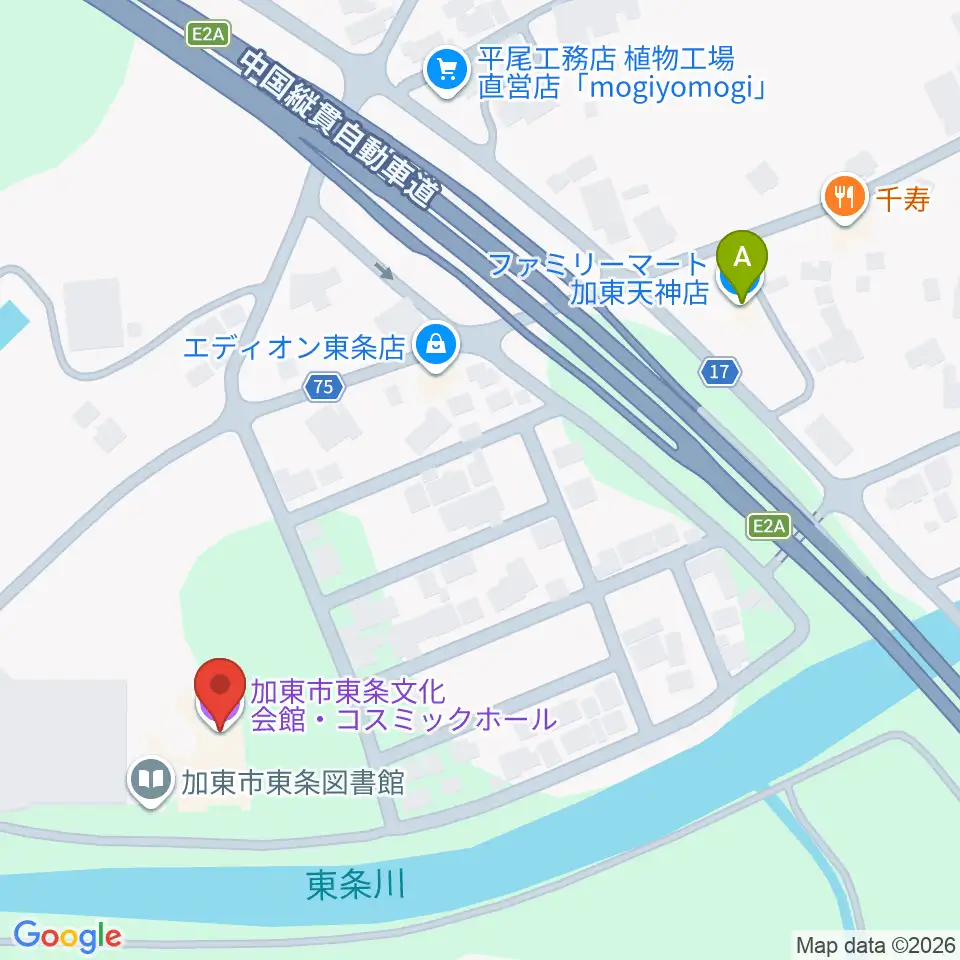Tap the 平尾工務店 植物工場 mogiyomogi shop marker
Viewport: 960px width, 960px height.
coord(447,73)
